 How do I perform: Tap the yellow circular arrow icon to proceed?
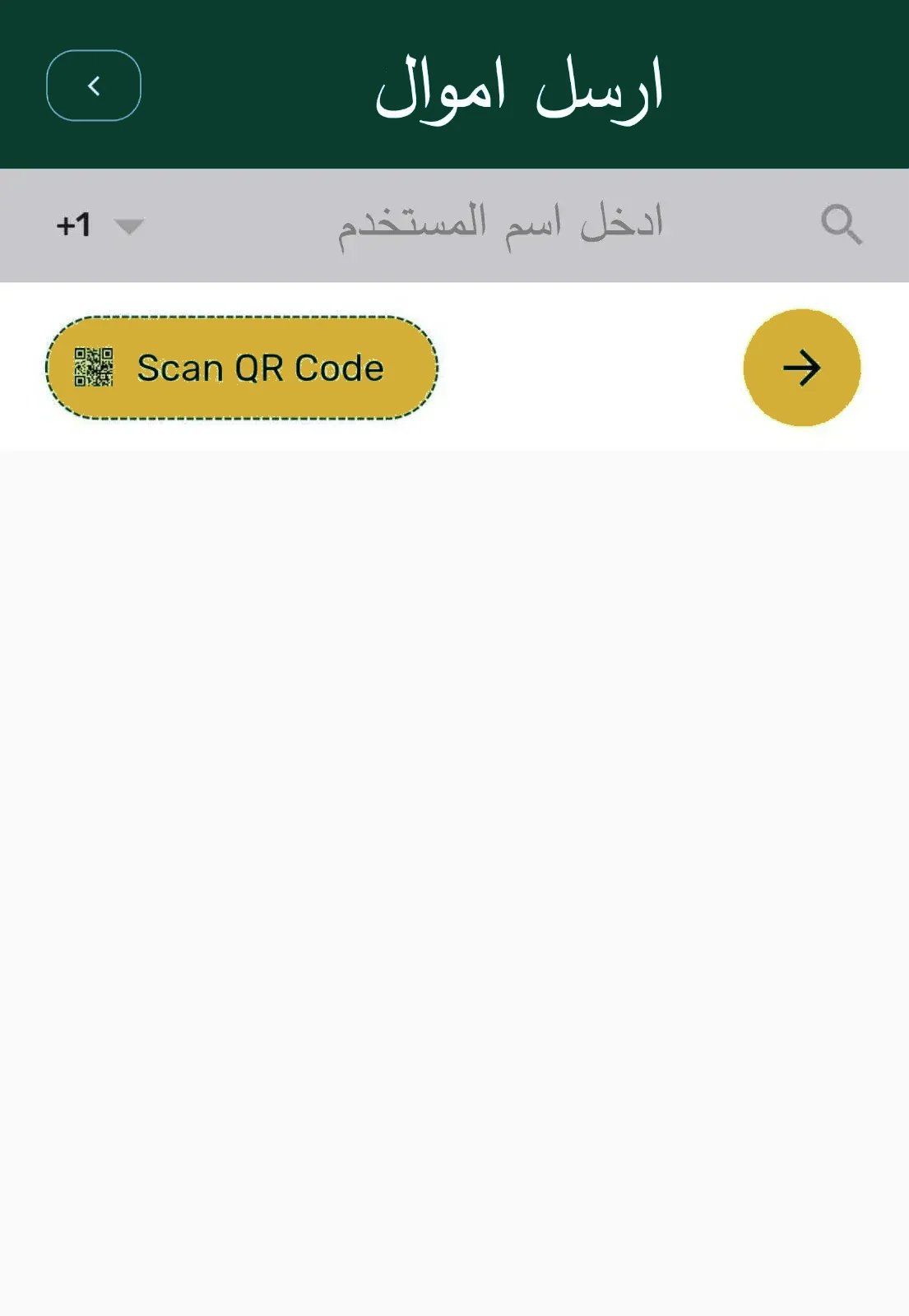click(801, 368)
